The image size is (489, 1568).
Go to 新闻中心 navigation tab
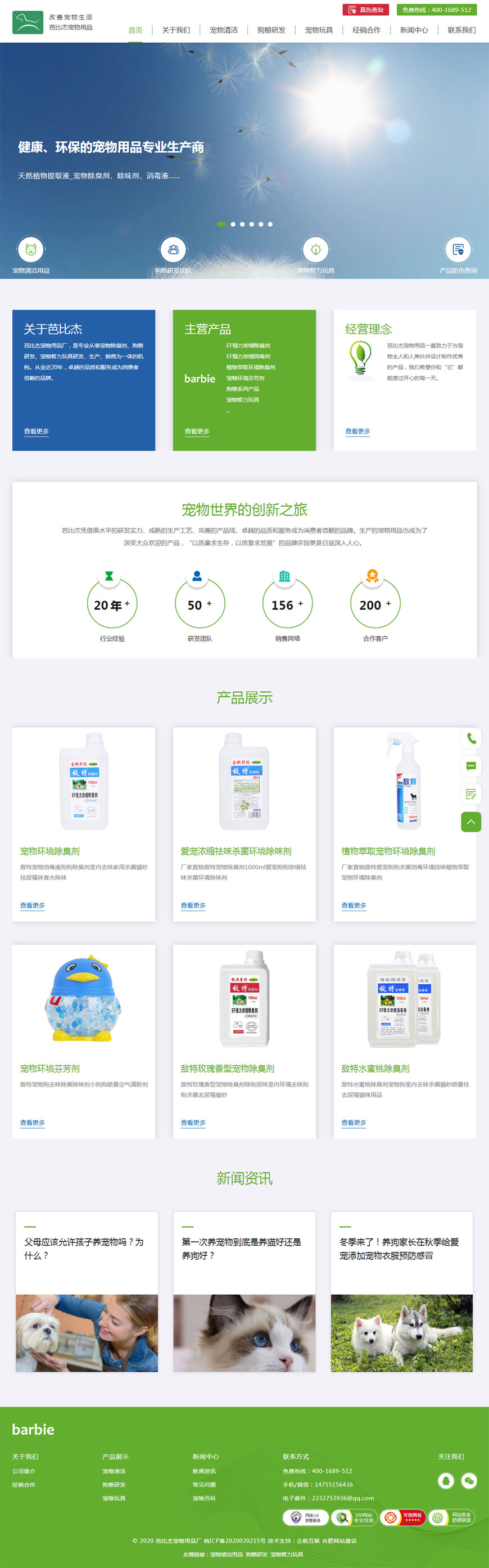[414, 30]
